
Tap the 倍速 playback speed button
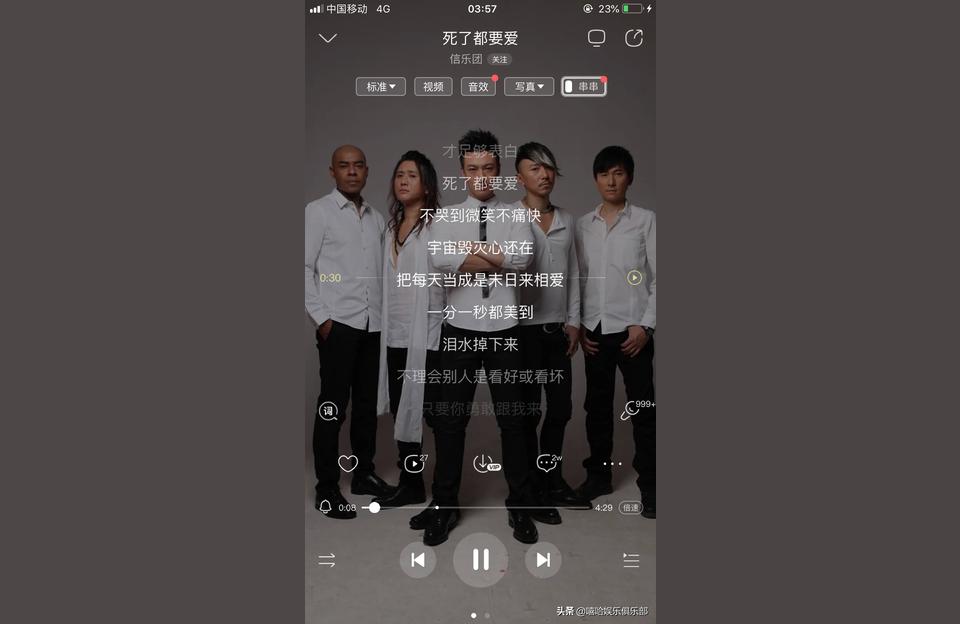pos(630,508)
